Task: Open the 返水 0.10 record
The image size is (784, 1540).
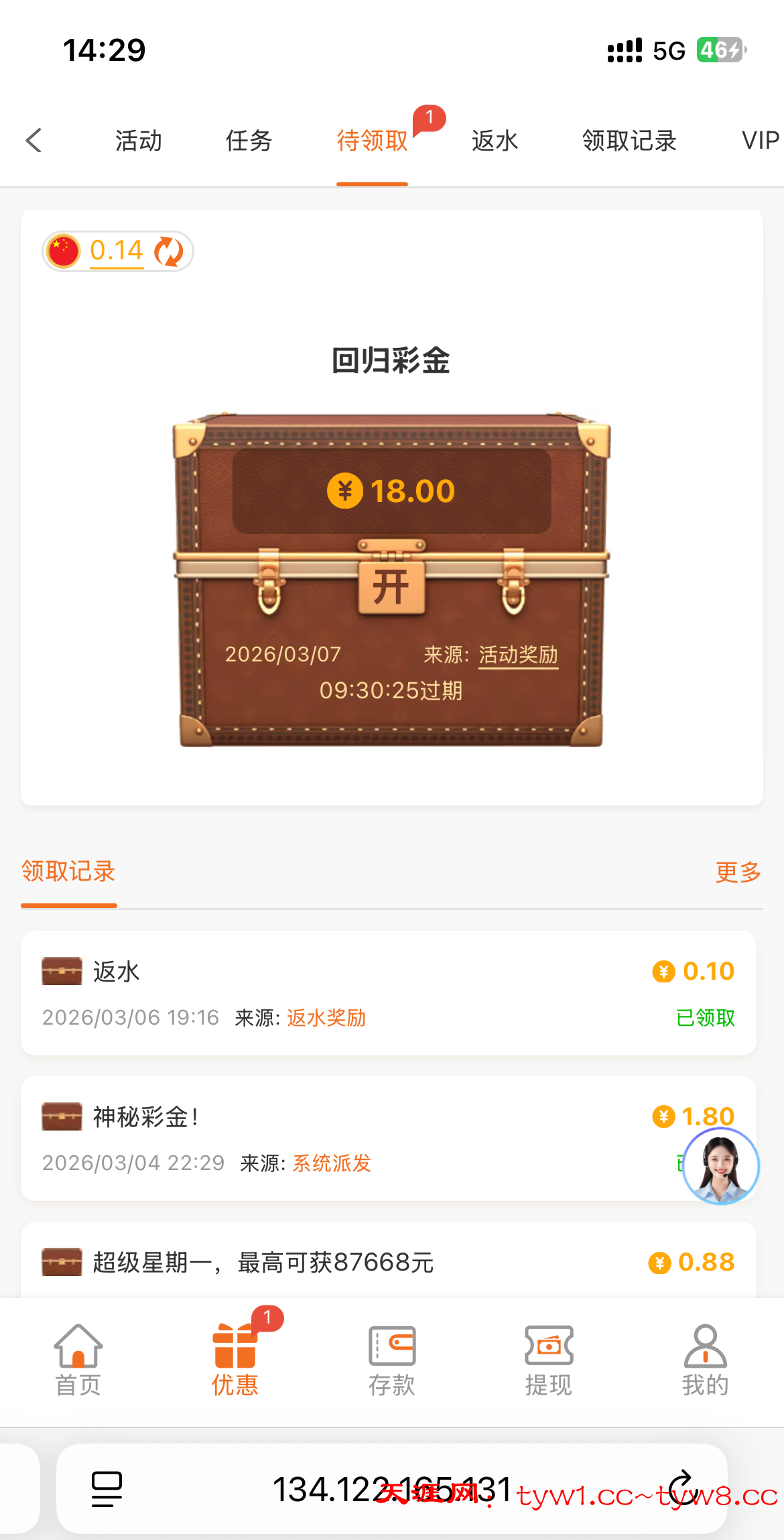Action: coord(389,992)
